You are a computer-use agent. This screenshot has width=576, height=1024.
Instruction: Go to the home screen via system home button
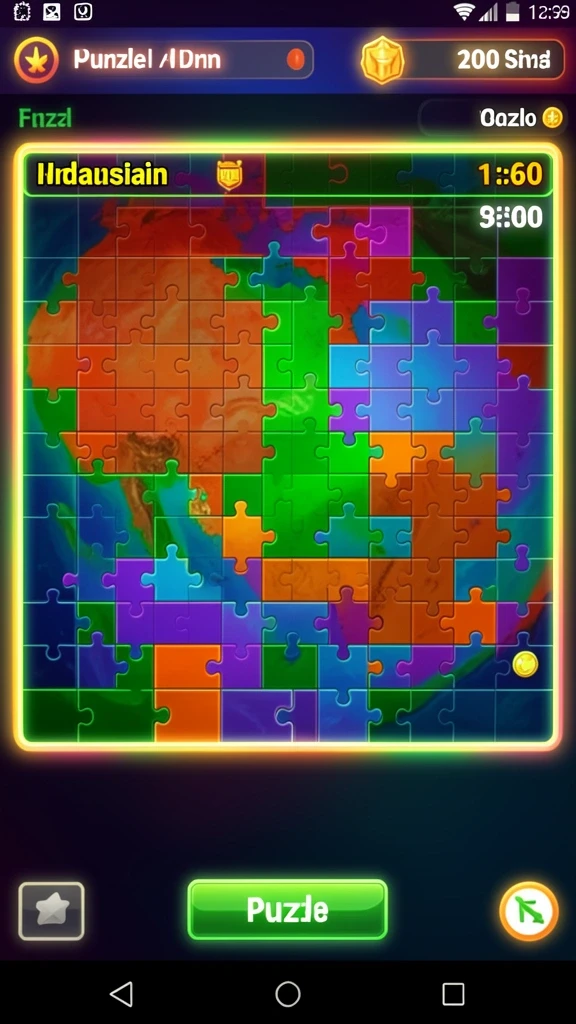(288, 994)
